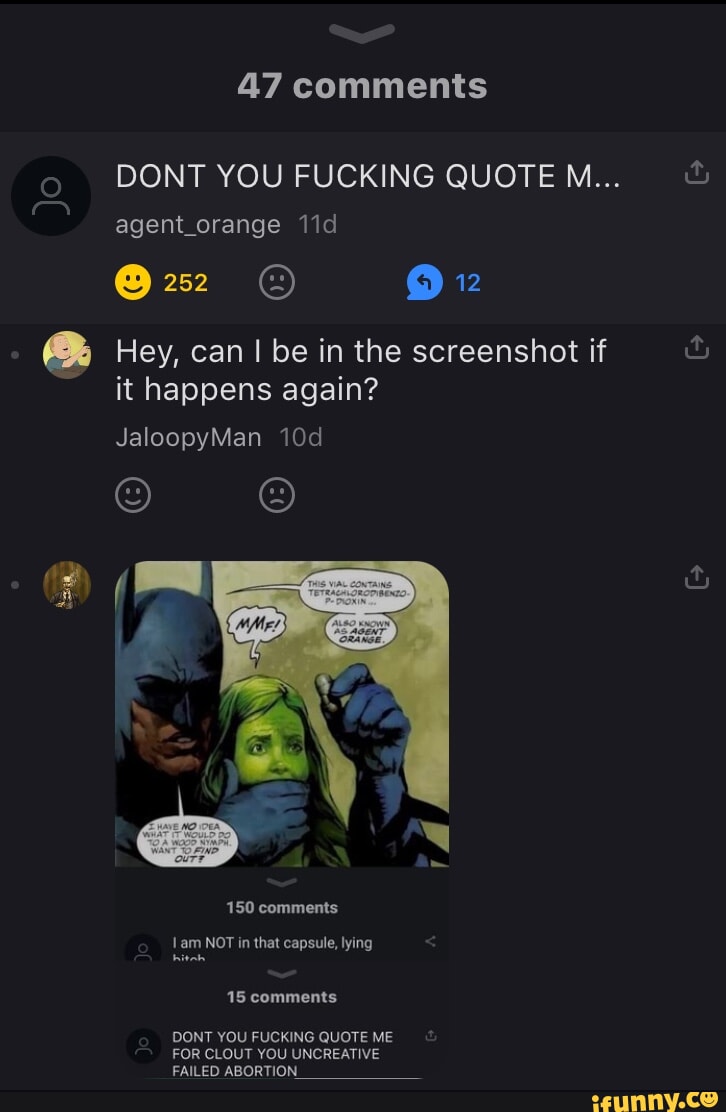Tap the chevron above 150 comments in the meme
This screenshot has width=726, height=1112.
[282, 880]
